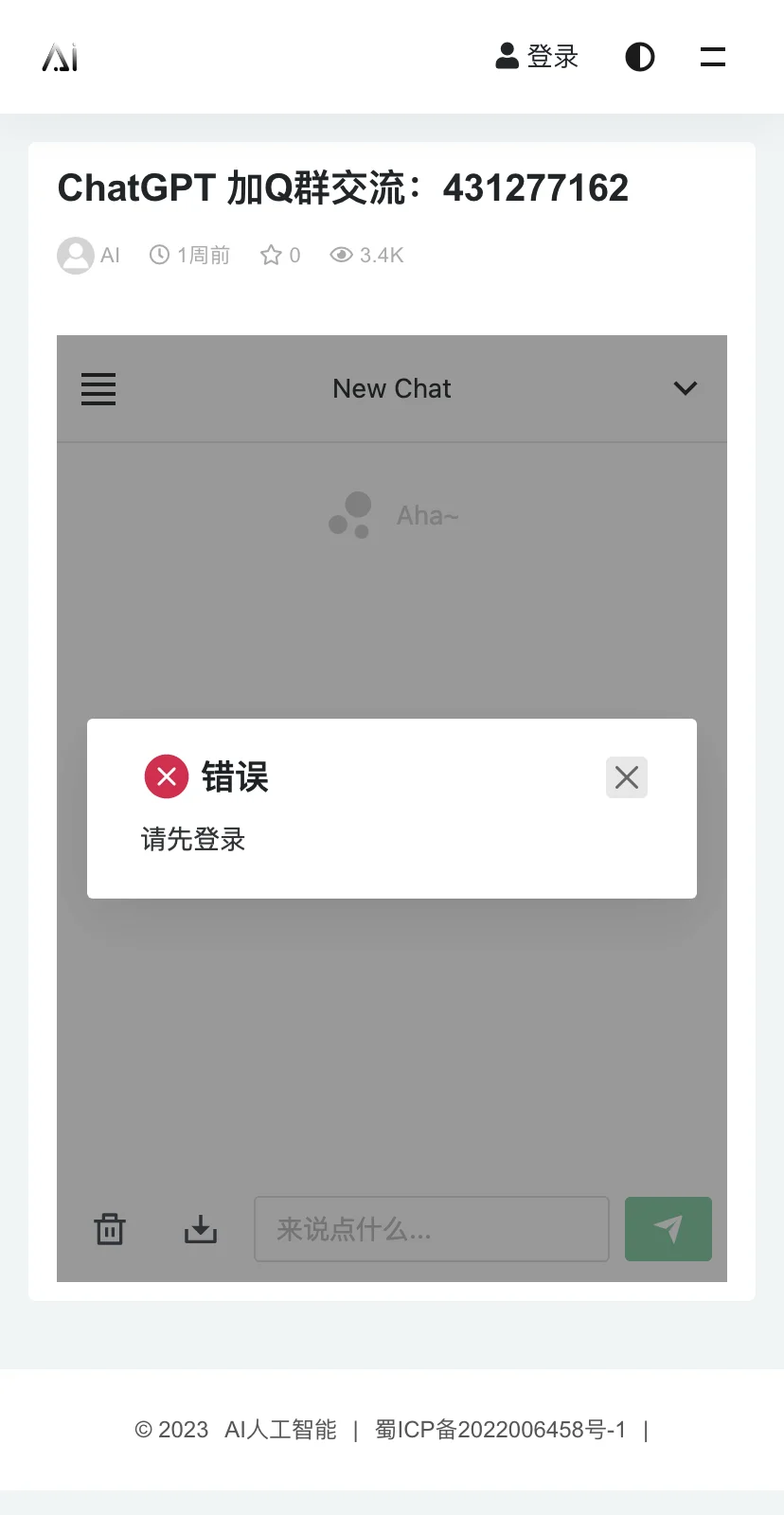
Task: Download the chat with the save icon
Action: [x=201, y=1229]
